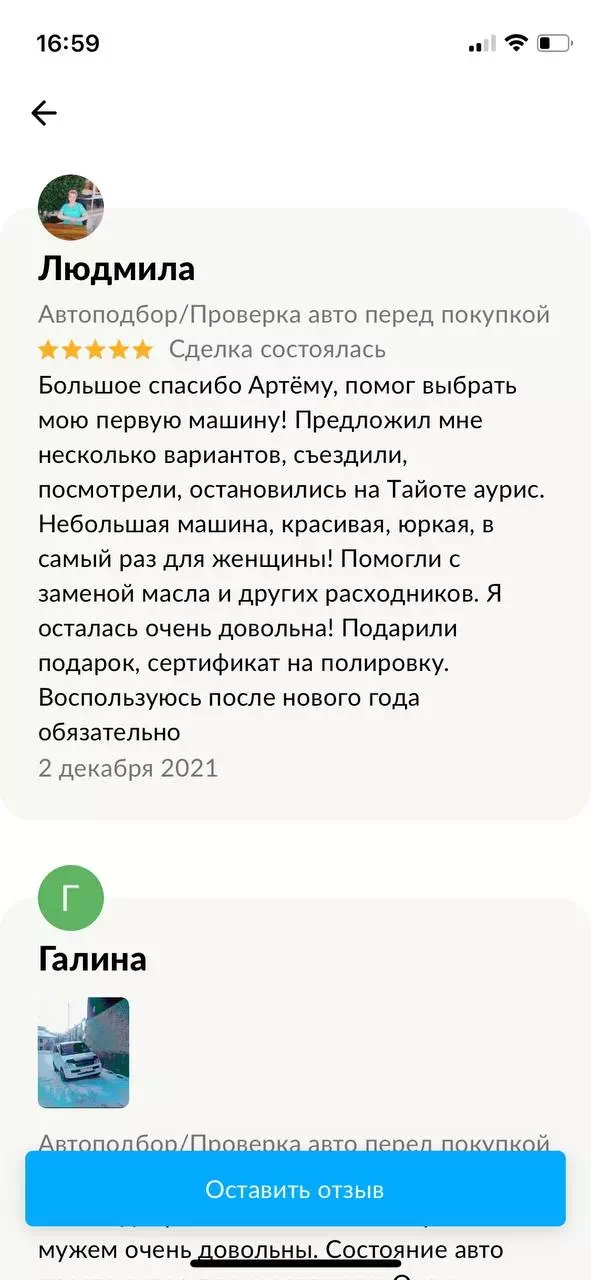Go back using the arrow icon
Viewport: 591px width, 1280px height.
tap(44, 113)
